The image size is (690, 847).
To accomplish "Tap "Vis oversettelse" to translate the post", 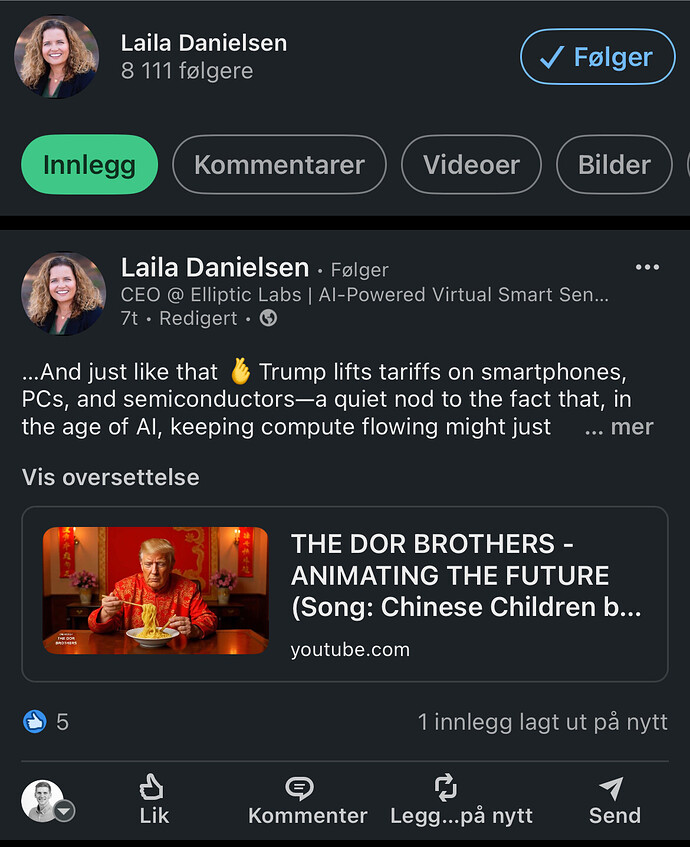I will [x=111, y=477].
